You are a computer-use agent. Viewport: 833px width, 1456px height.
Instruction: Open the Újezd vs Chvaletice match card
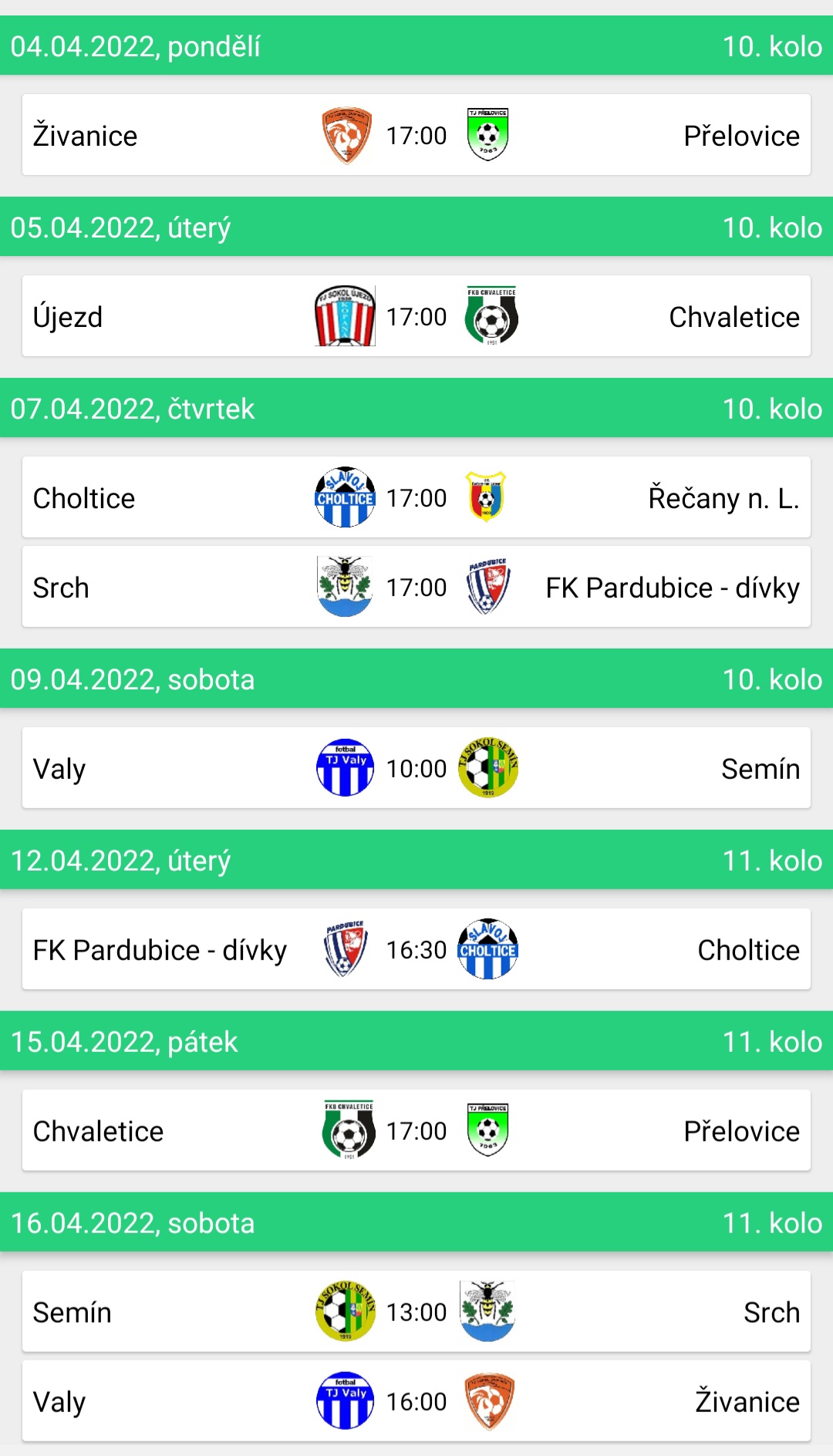416,317
